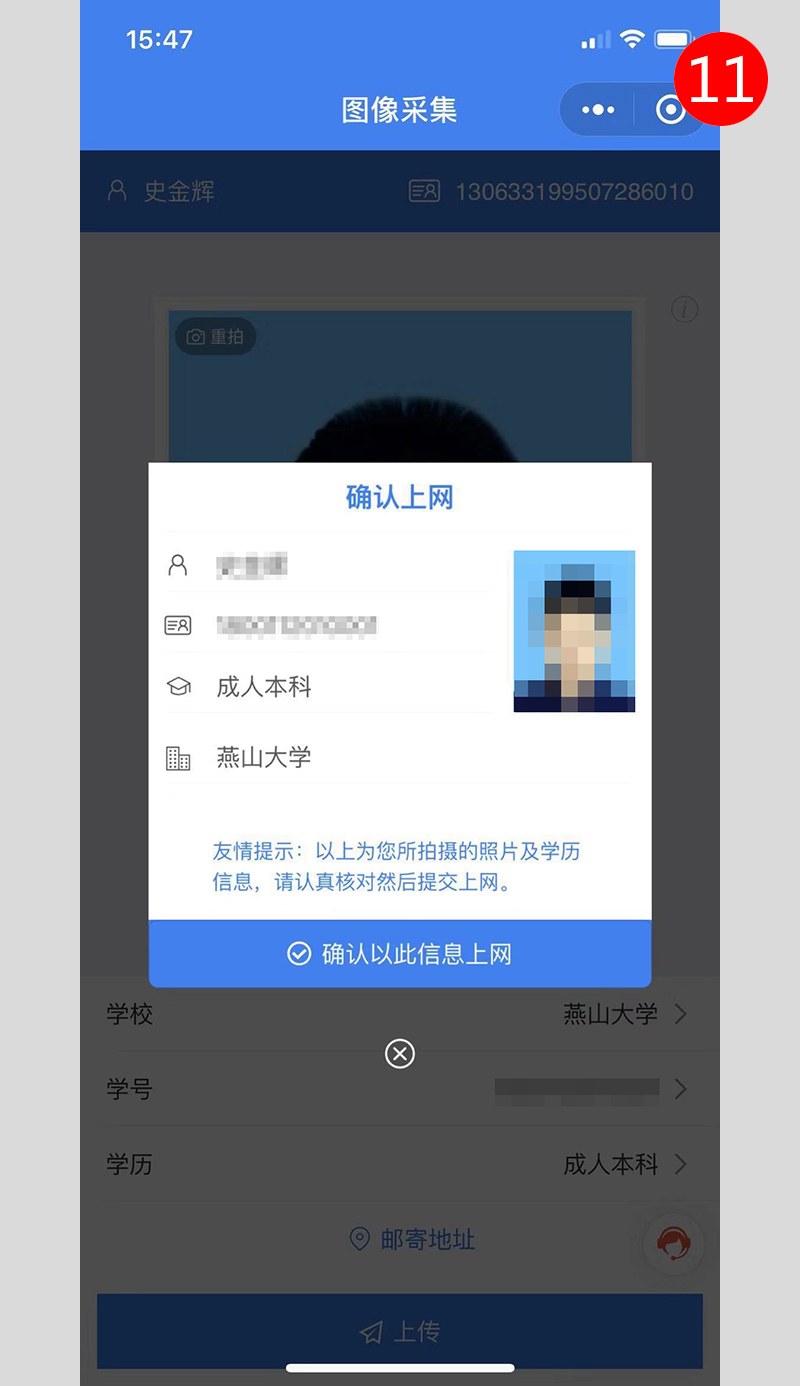Dismiss the 确认上网 dialog with the X
800x1386 pixels.
point(400,1054)
